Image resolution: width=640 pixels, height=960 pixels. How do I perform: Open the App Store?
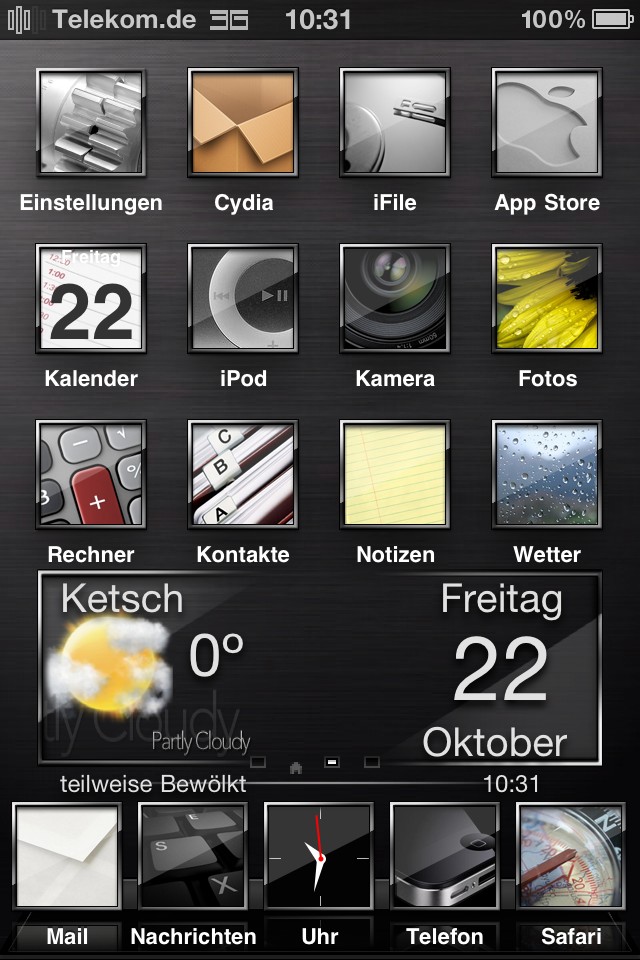[x=547, y=124]
